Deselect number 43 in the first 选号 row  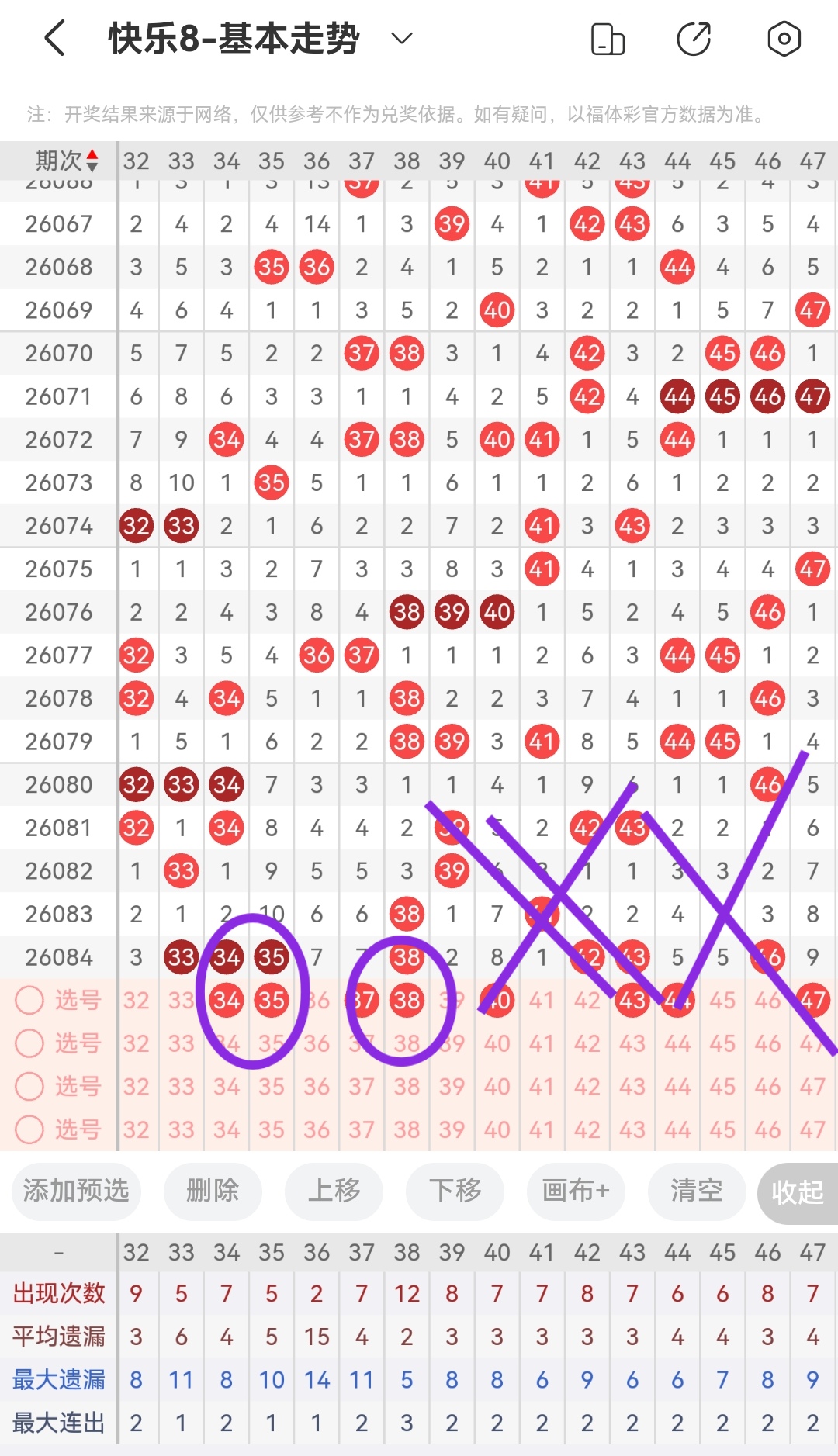tap(632, 1000)
